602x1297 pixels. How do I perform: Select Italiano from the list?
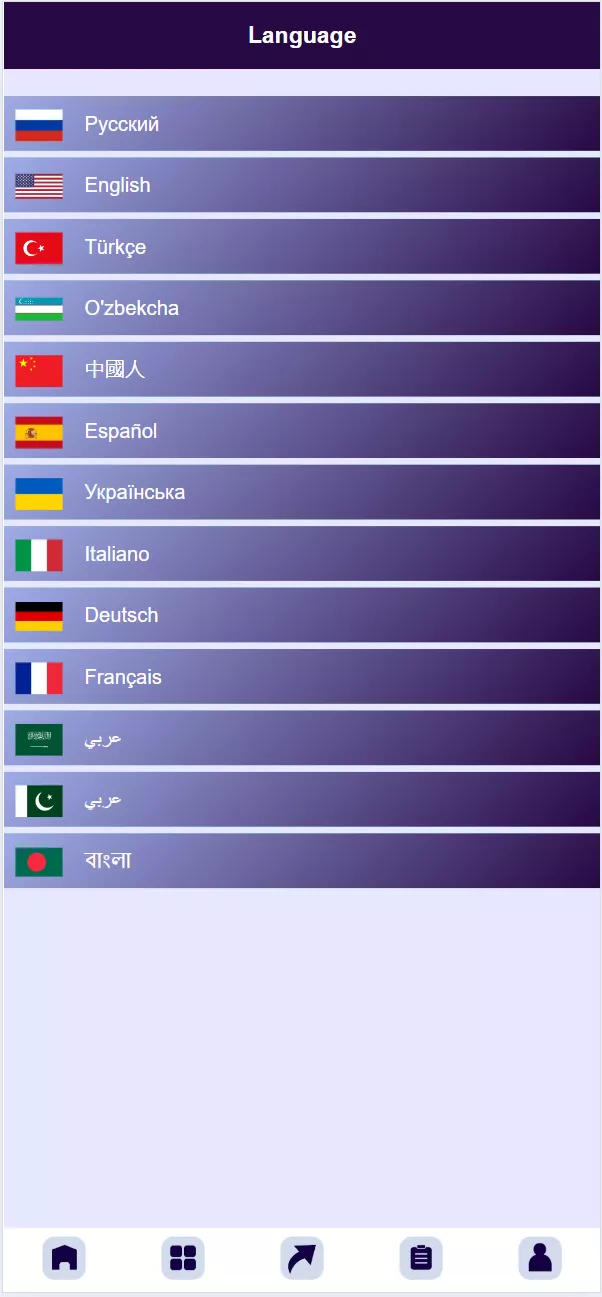(x=300, y=554)
